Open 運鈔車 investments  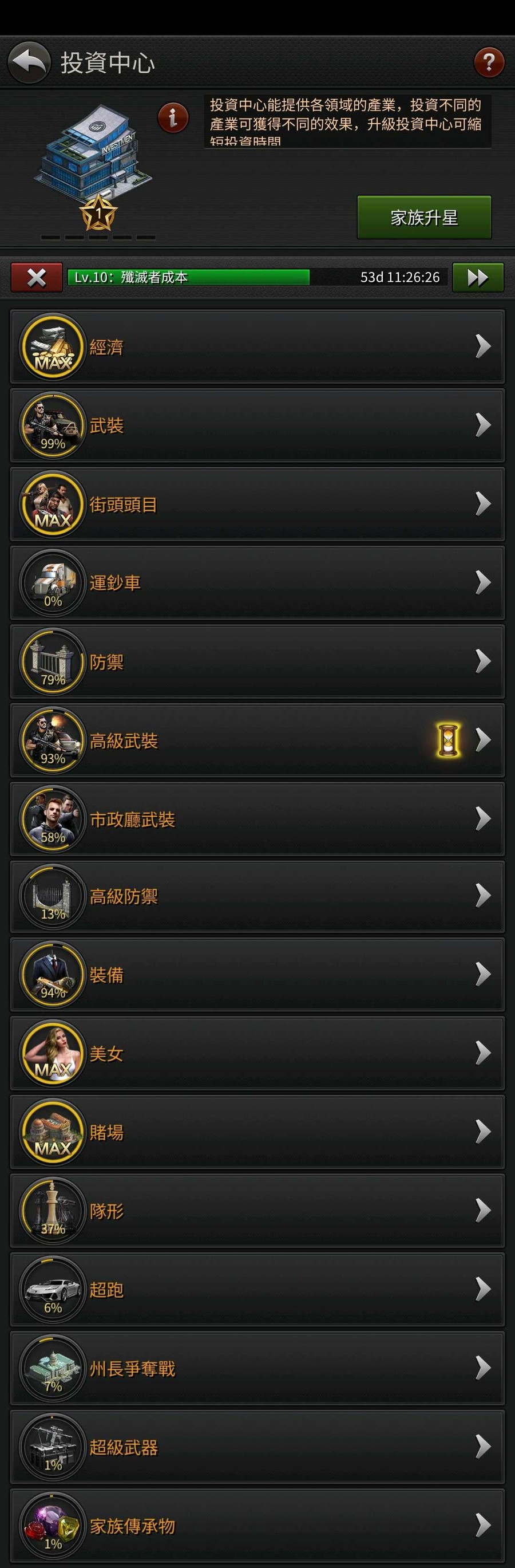click(257, 582)
